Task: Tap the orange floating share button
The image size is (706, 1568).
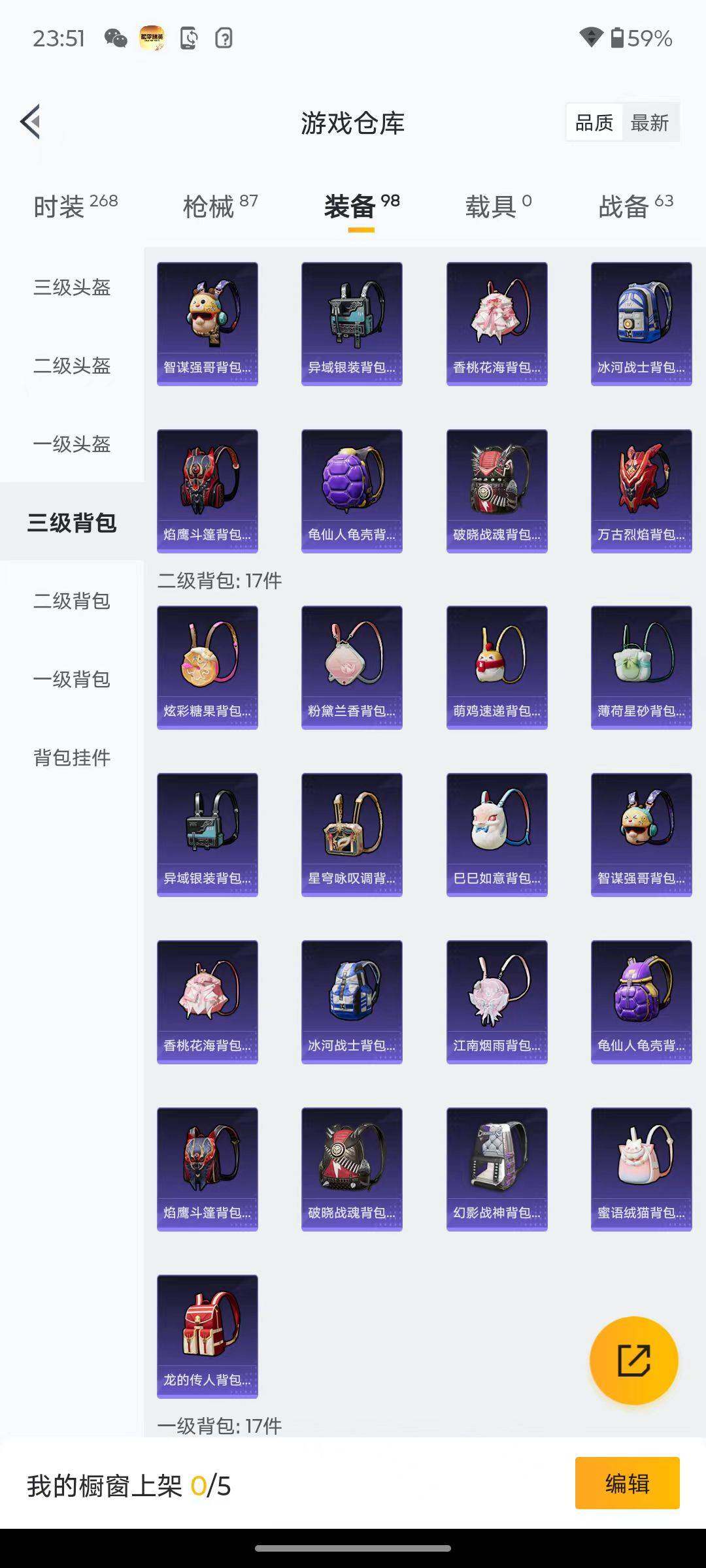Action: [x=633, y=1361]
